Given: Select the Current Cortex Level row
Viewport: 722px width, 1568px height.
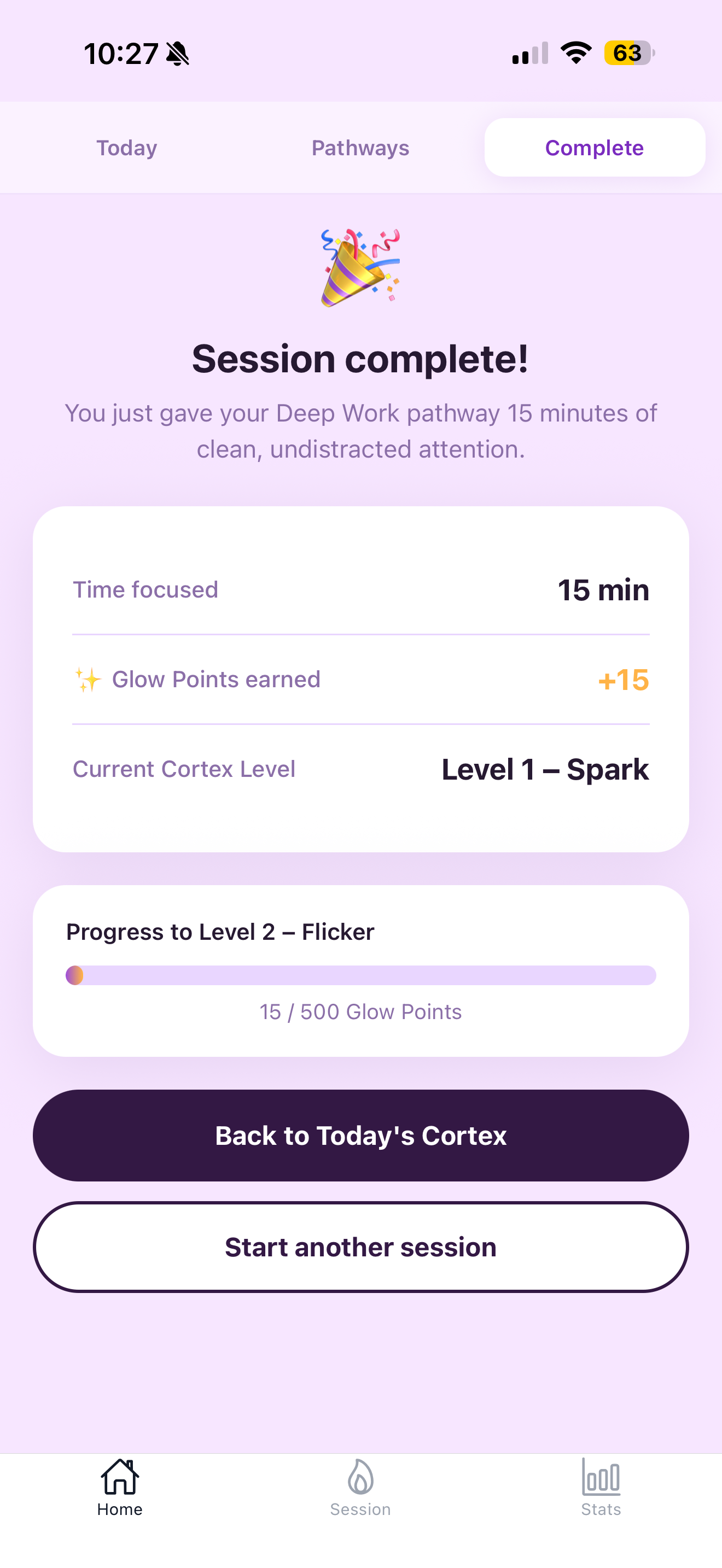Looking at the screenshot, I should tap(360, 769).
